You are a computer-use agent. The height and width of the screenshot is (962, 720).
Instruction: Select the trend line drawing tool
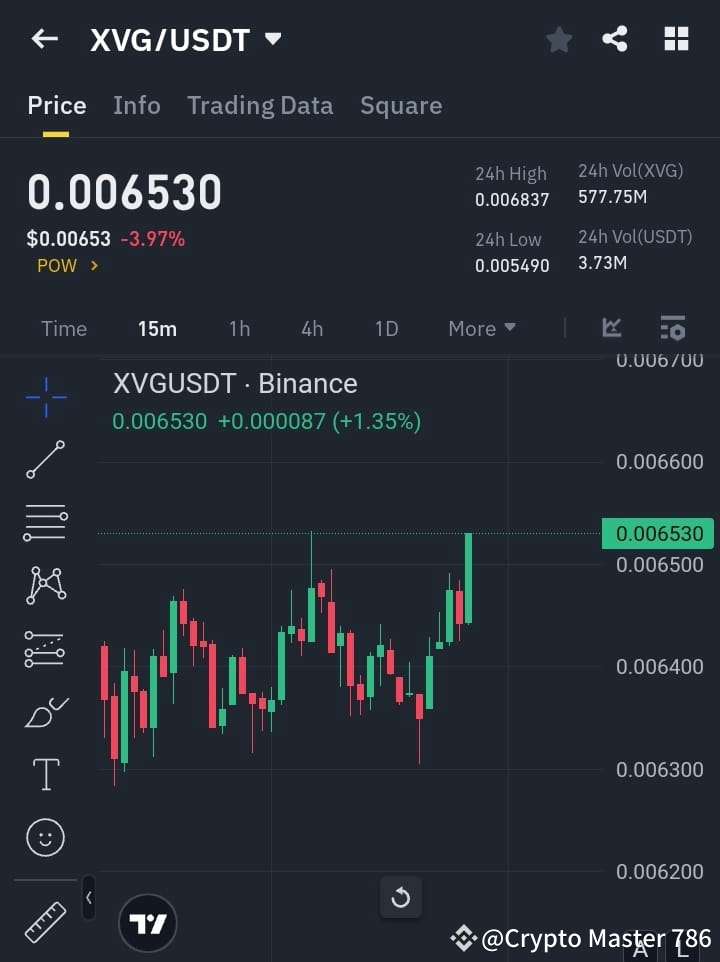pyautogui.click(x=45, y=461)
